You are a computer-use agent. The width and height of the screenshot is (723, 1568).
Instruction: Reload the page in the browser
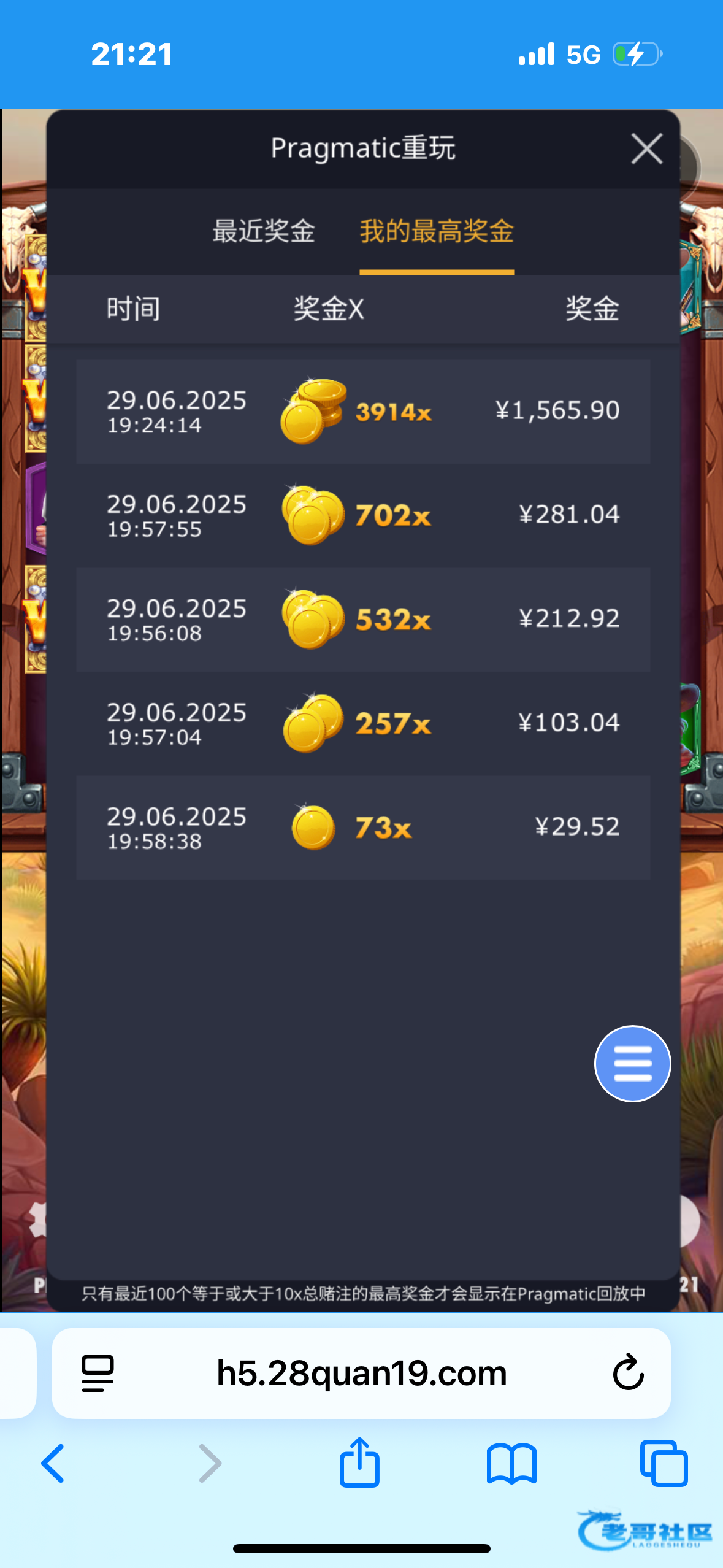[628, 1372]
